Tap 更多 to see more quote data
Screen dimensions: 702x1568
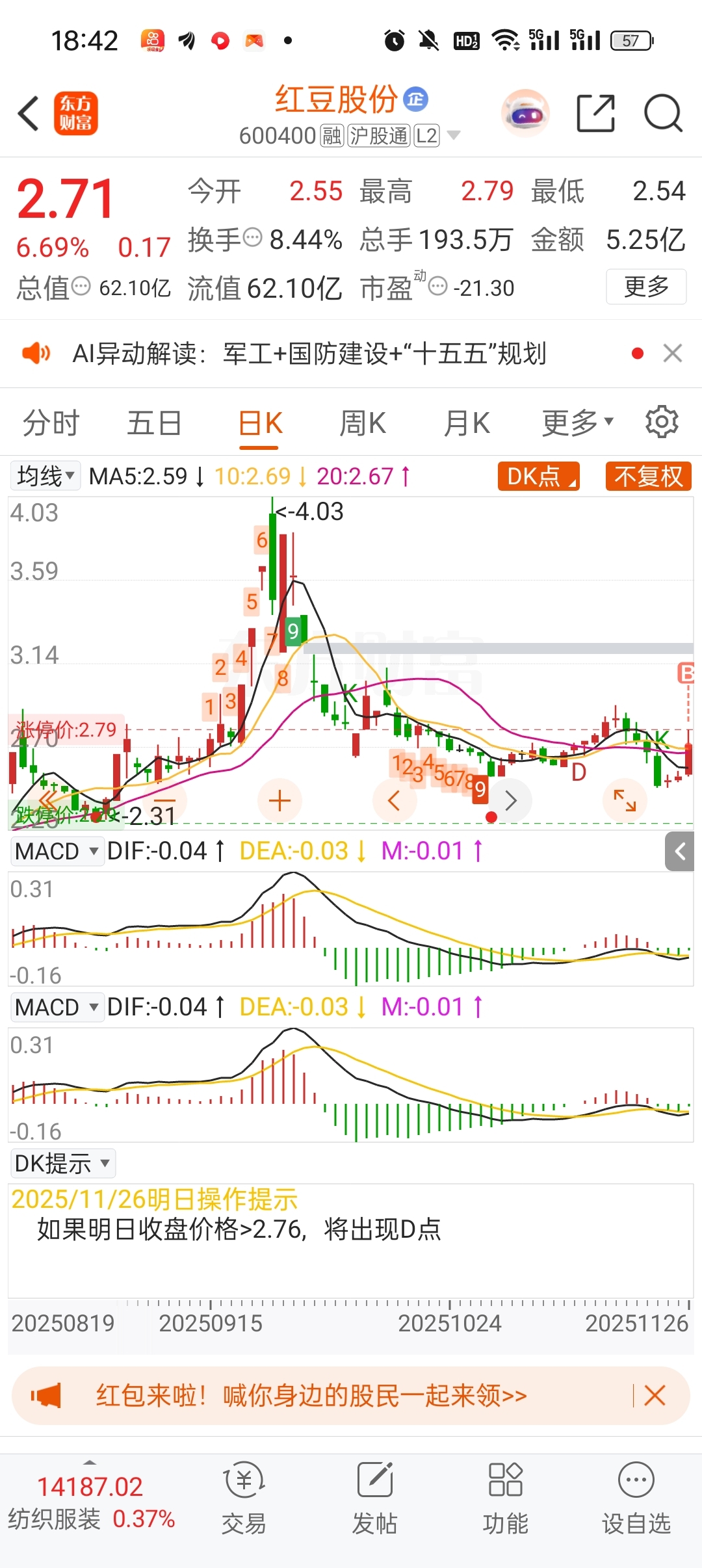pos(645,286)
